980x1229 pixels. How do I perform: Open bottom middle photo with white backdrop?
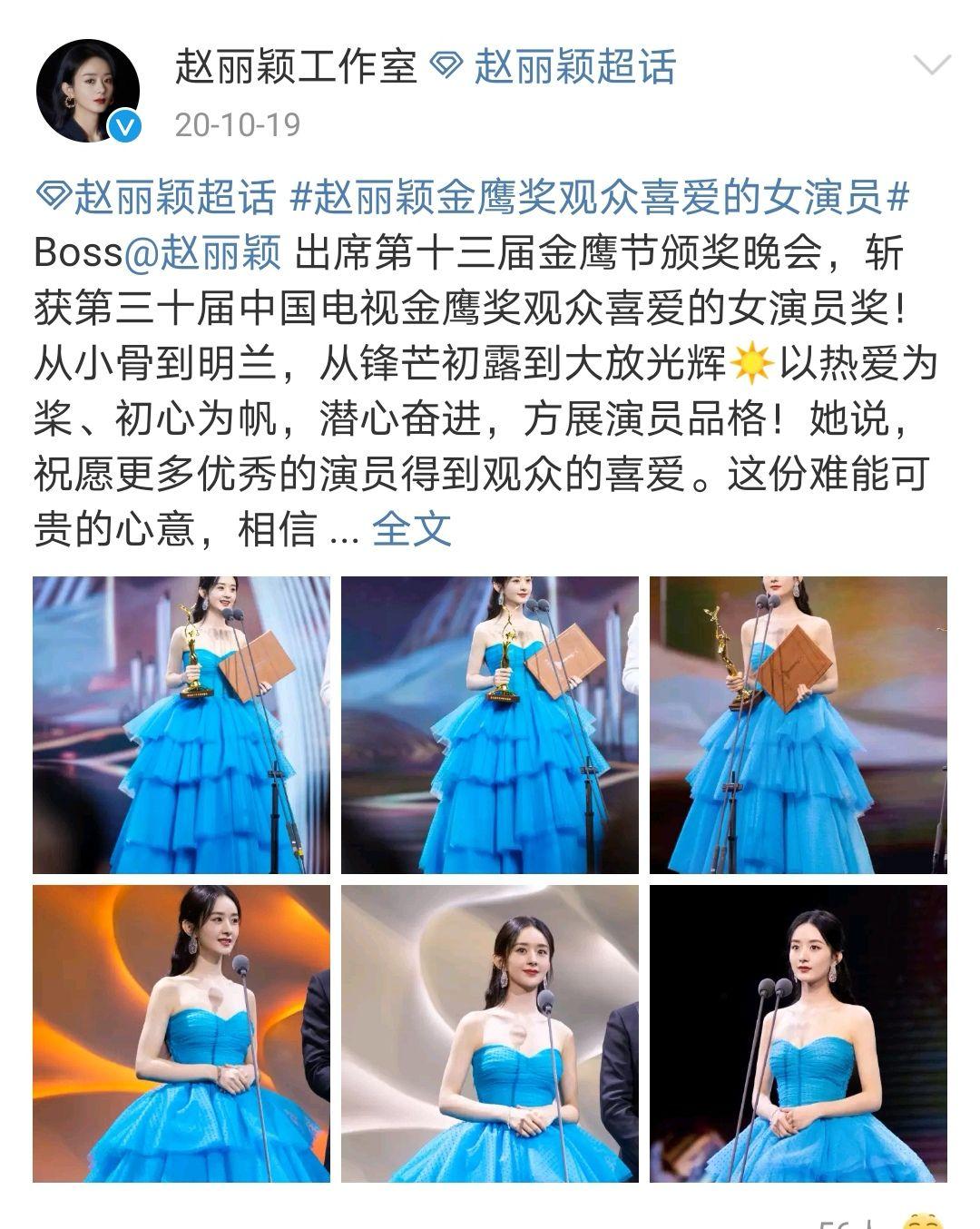point(489,1033)
